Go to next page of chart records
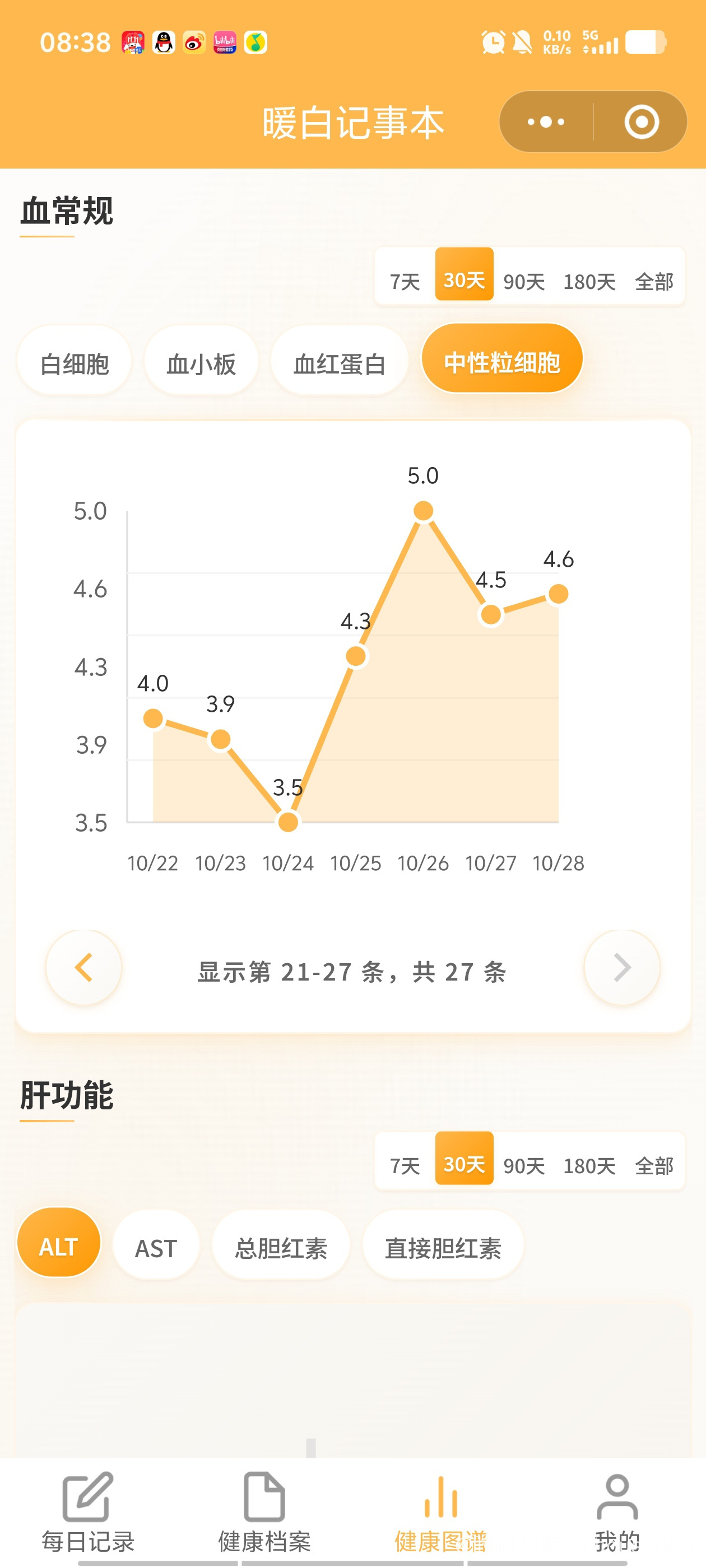This screenshot has width=706, height=1568. pos(622,967)
